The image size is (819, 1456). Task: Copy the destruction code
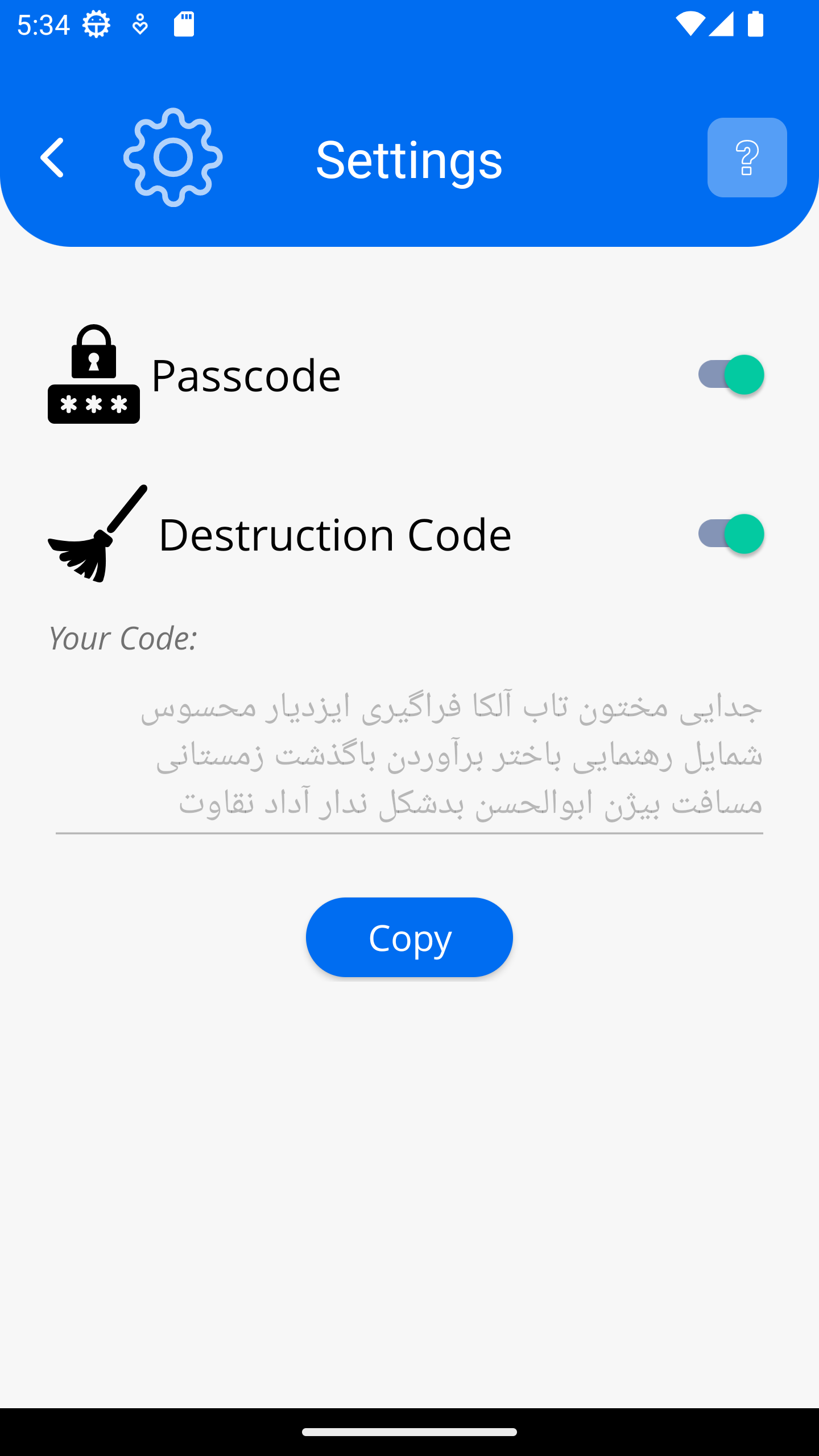pos(409,937)
